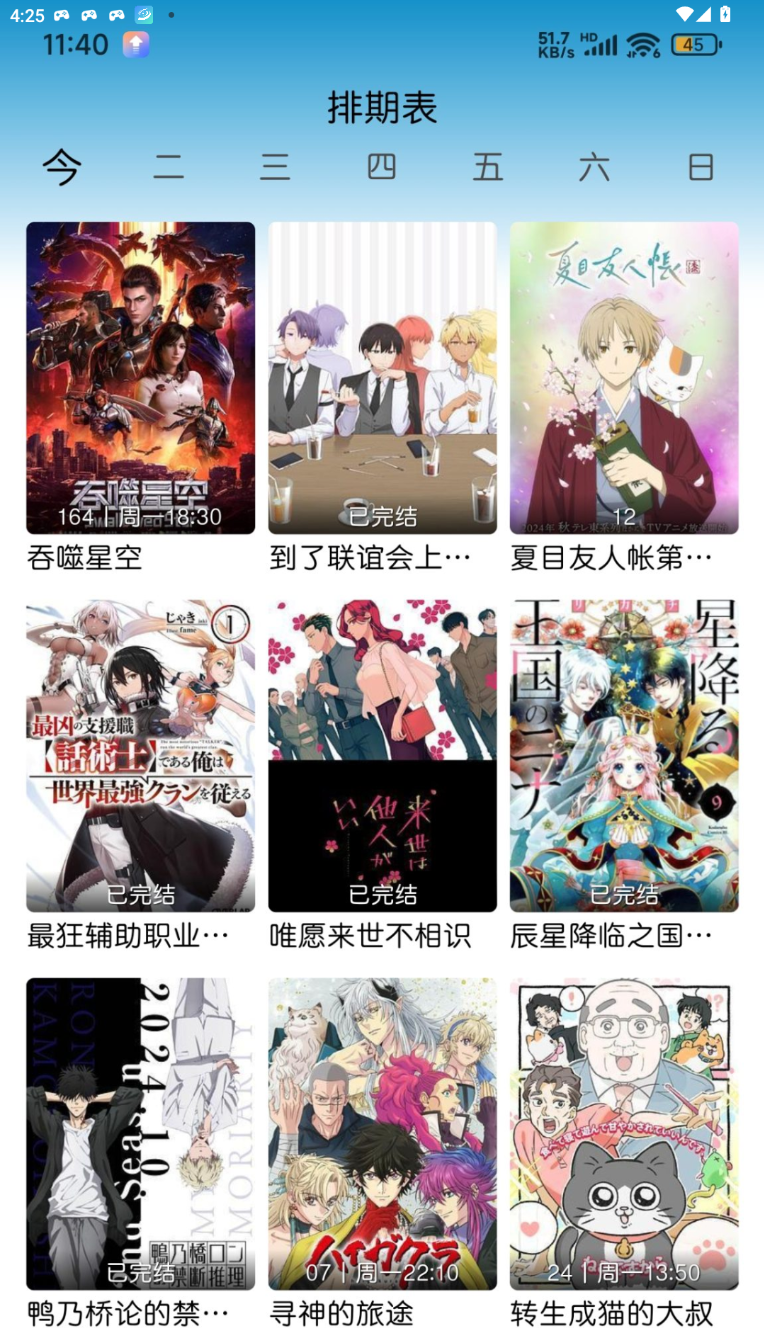Open the 四 (Thursday) schedule tab
The height and width of the screenshot is (1341, 764).
point(381,167)
